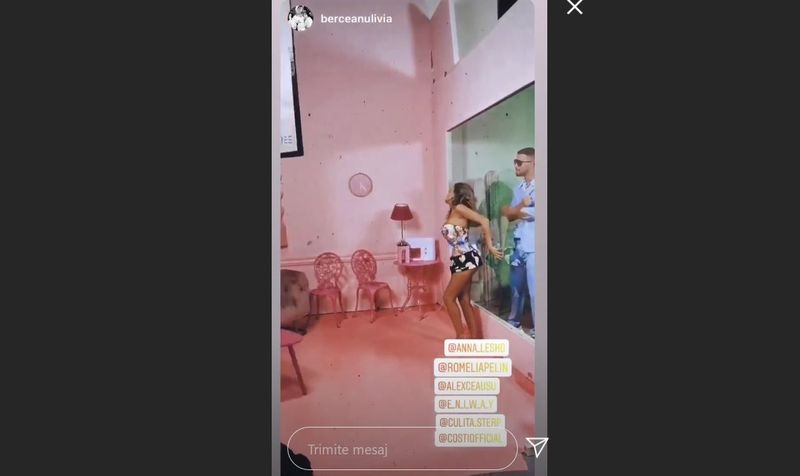Open the @E_N_I_W_A_Y mention
Image resolution: width=800 pixels, height=476 pixels.
click(466, 404)
